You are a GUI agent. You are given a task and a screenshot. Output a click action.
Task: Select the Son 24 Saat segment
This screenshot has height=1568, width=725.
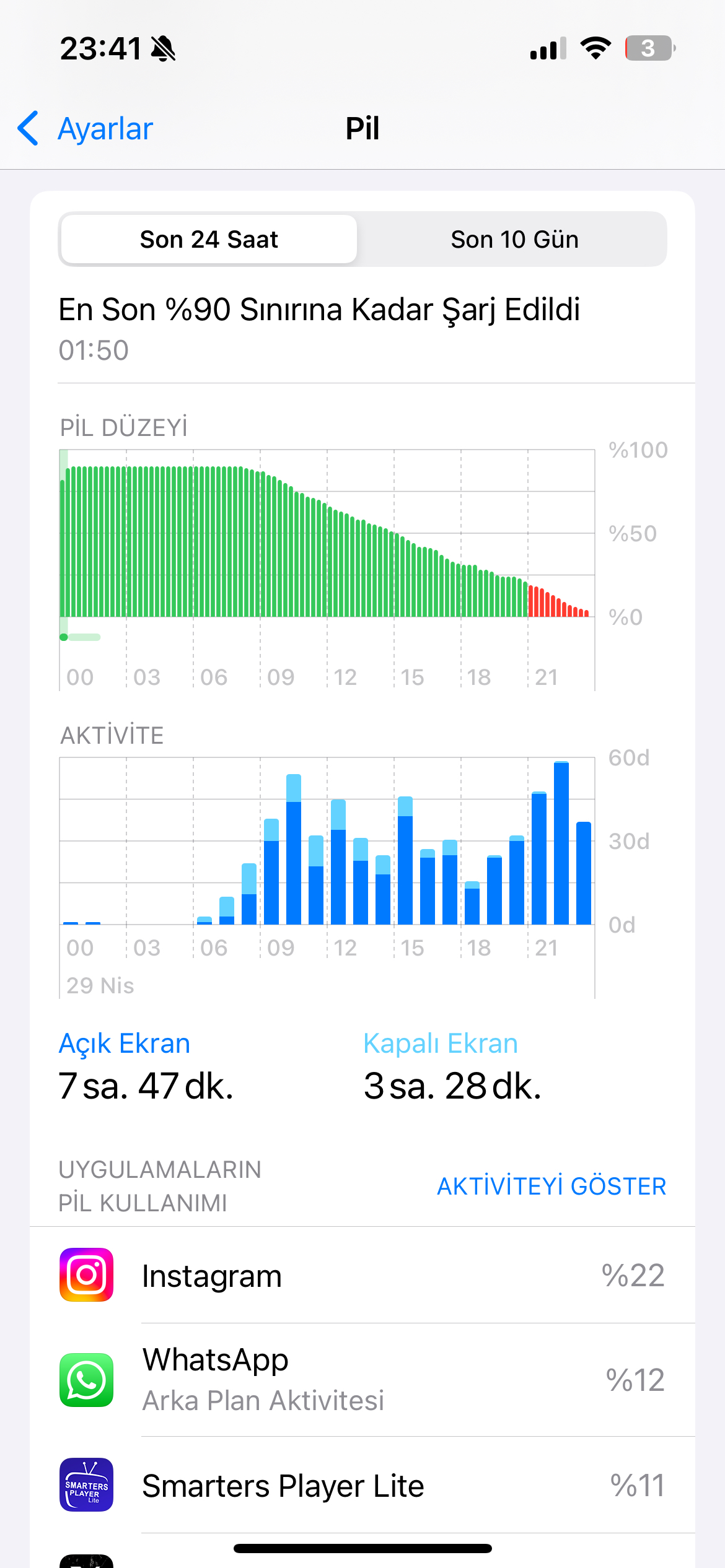[209, 239]
